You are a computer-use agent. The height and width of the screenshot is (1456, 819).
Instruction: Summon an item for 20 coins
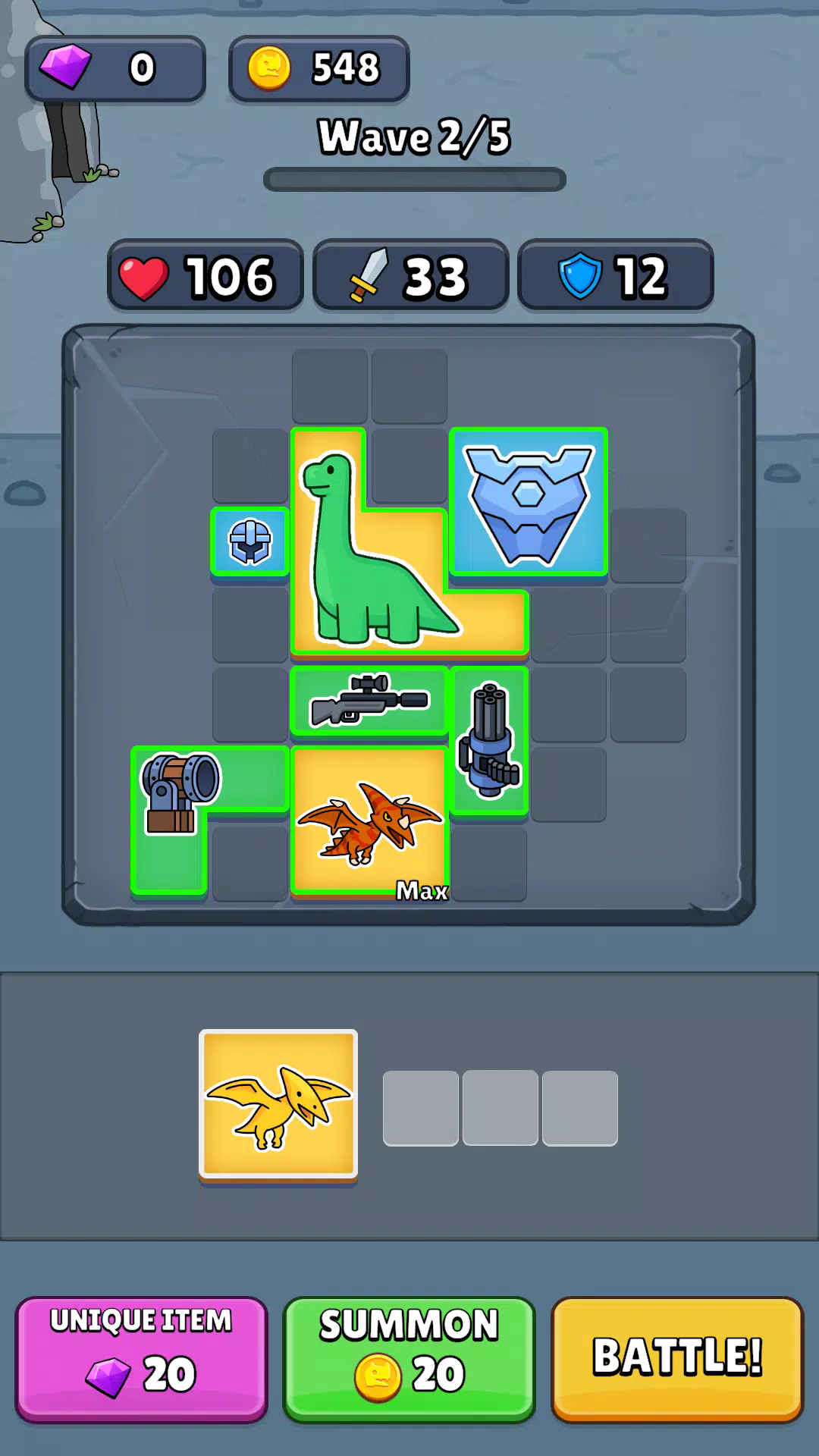(x=409, y=1357)
